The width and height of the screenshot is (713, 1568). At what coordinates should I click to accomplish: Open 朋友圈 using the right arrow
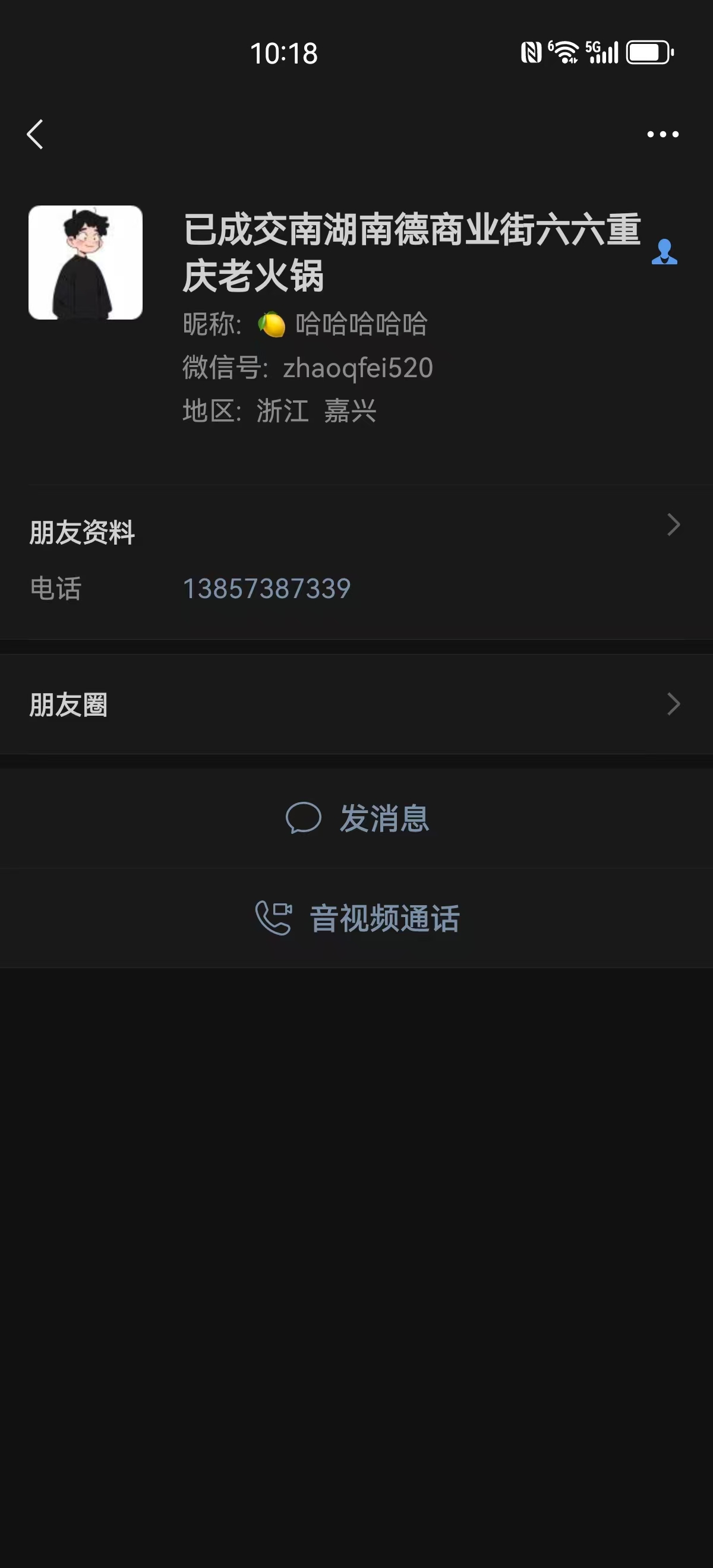pos(672,704)
